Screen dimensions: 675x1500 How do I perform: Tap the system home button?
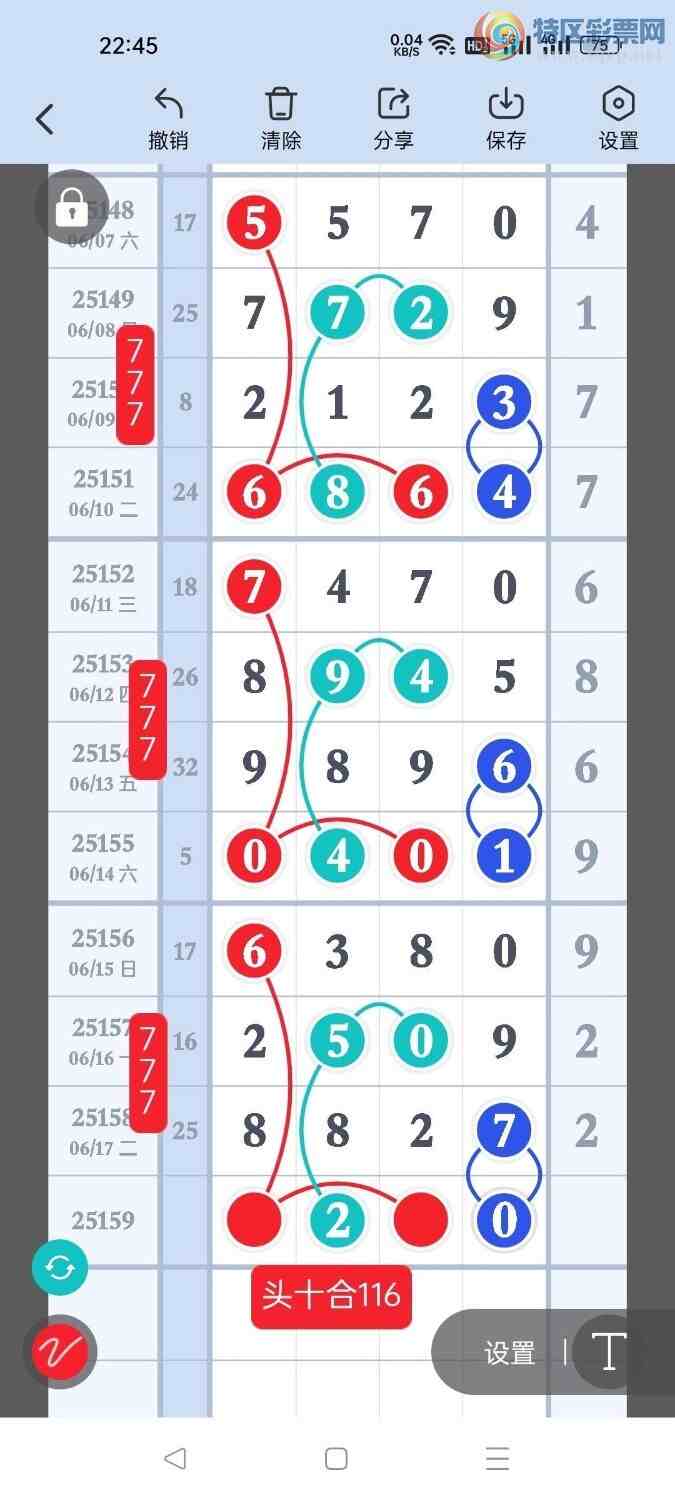coord(337,1459)
